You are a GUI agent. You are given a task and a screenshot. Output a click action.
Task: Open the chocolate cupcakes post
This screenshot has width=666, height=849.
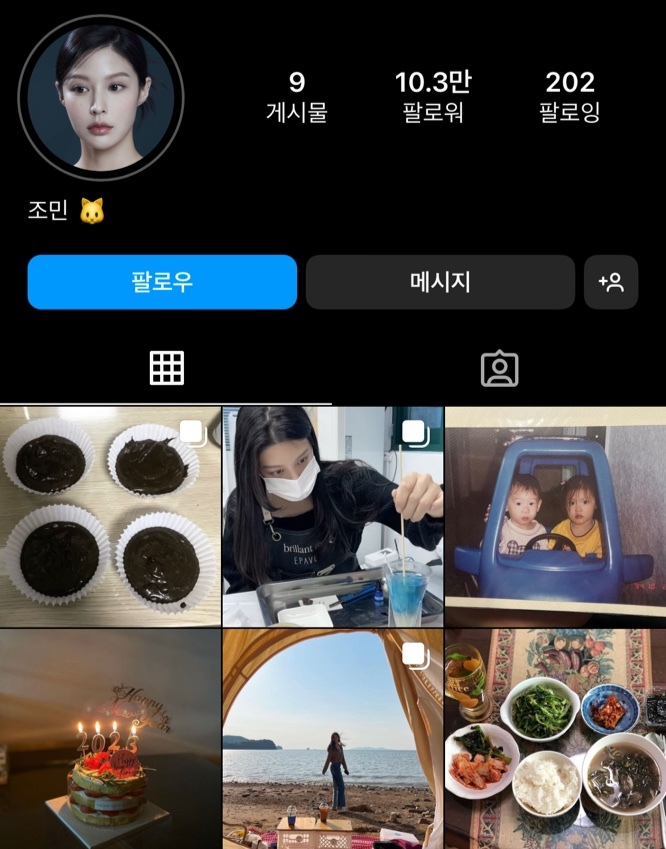coord(110,516)
